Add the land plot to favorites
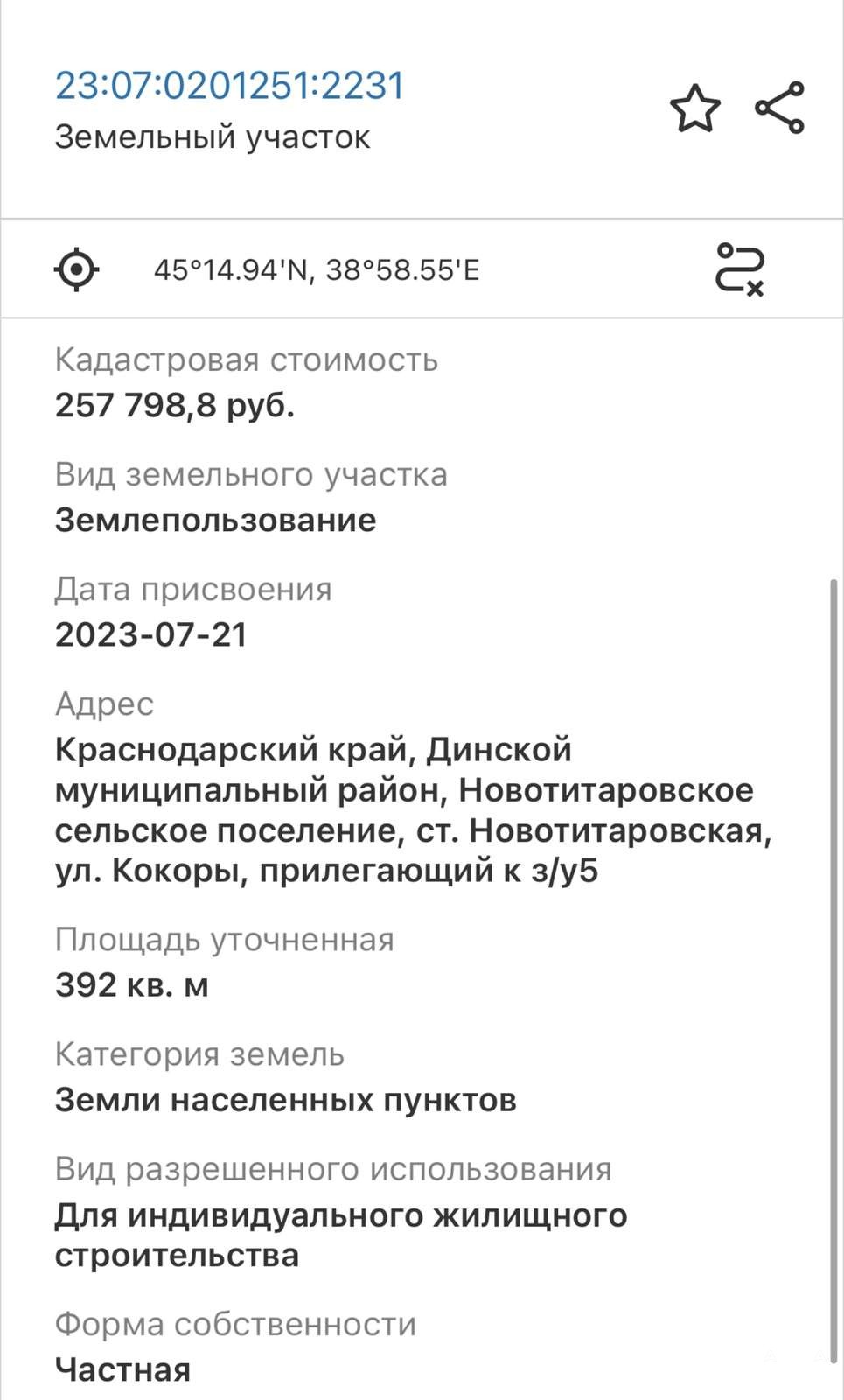 [x=695, y=108]
